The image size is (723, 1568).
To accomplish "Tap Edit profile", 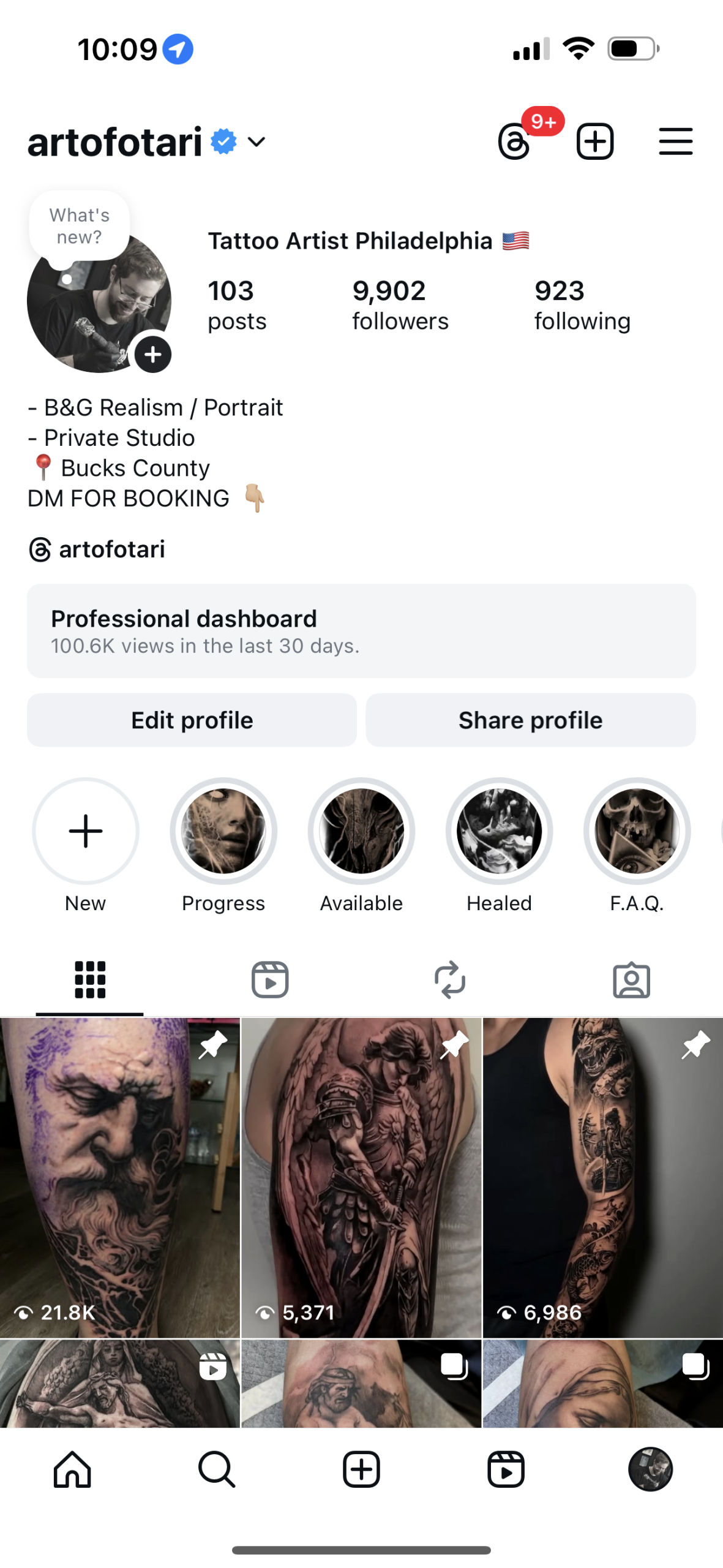I will 192,720.
